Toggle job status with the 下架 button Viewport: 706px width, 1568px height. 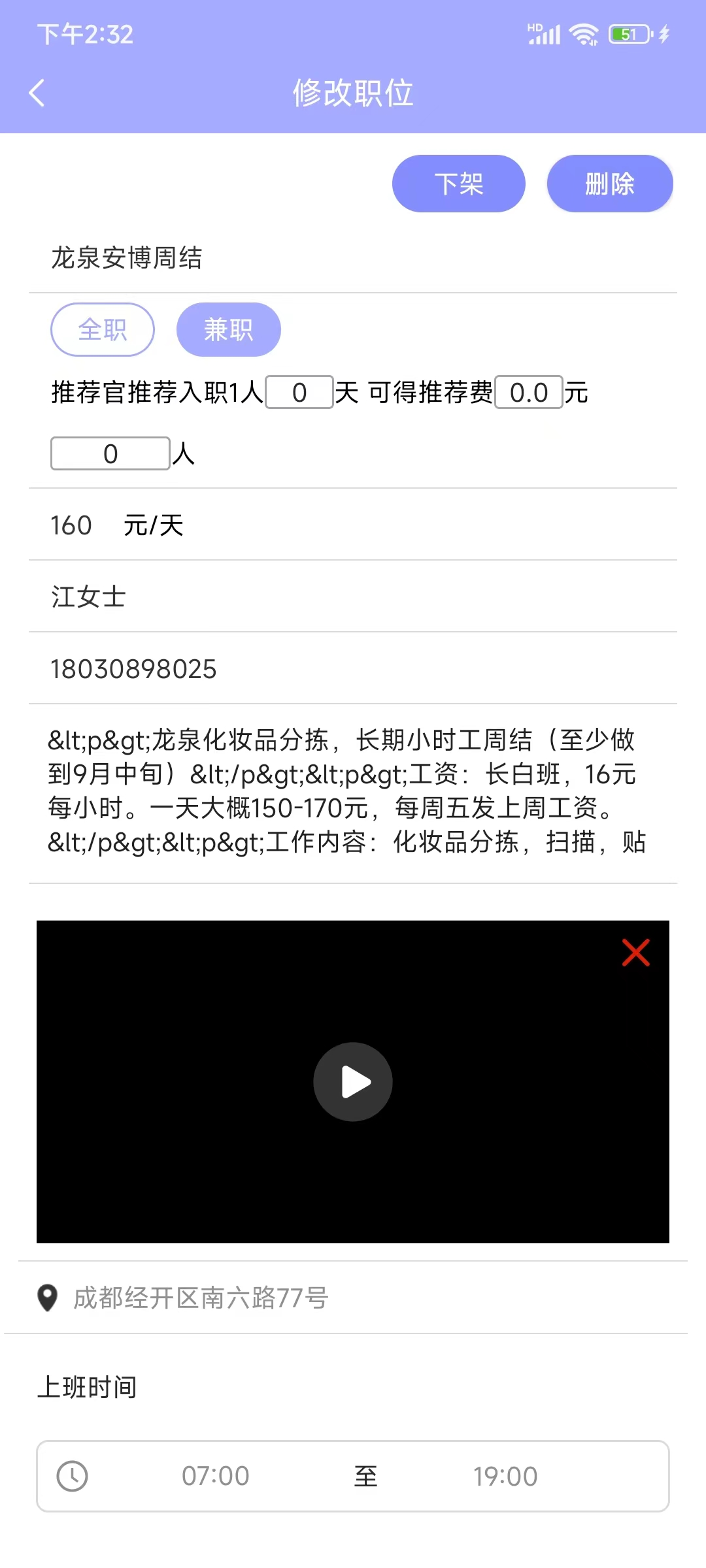click(x=458, y=184)
